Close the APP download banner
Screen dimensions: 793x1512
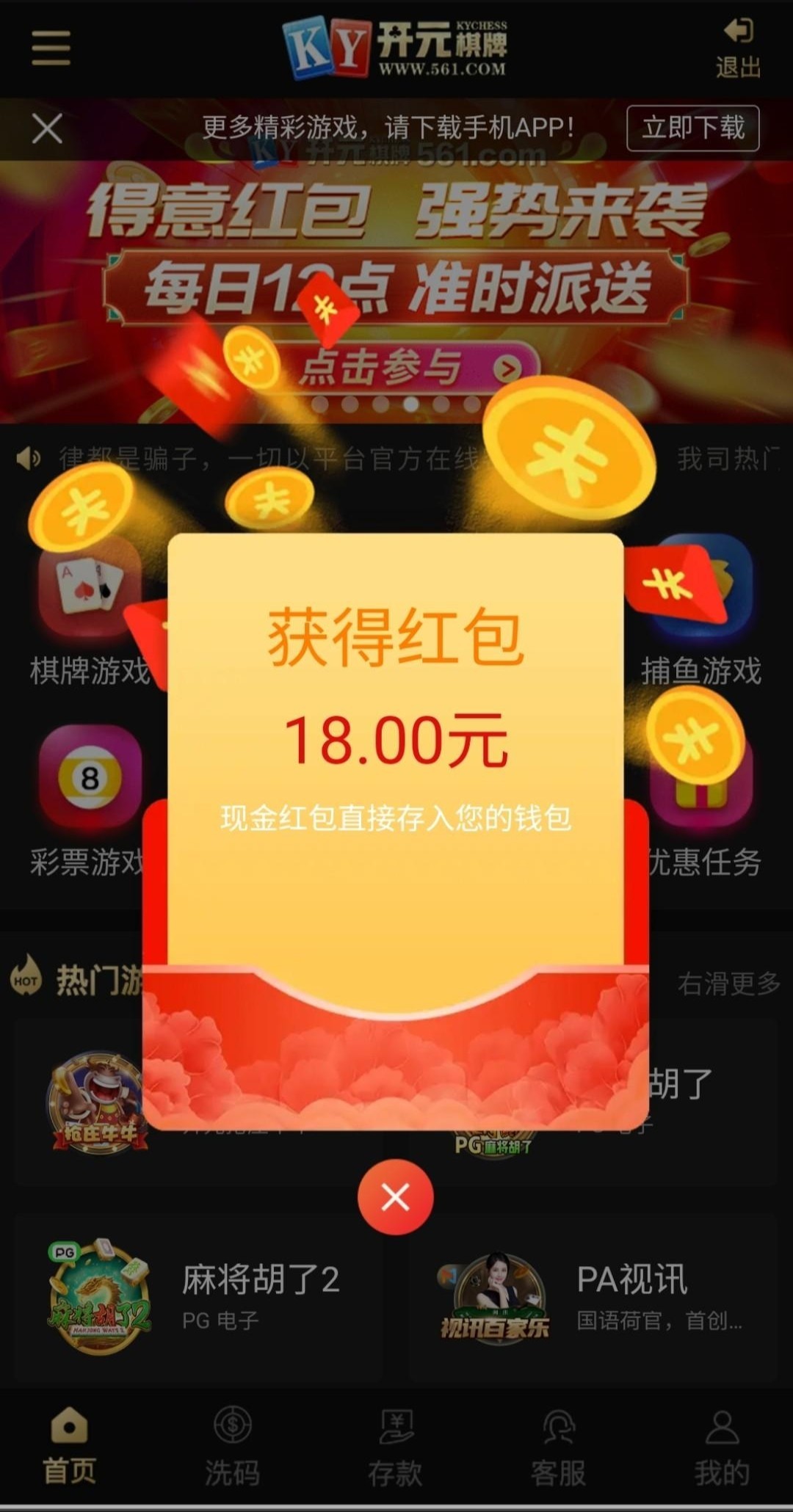[47, 128]
